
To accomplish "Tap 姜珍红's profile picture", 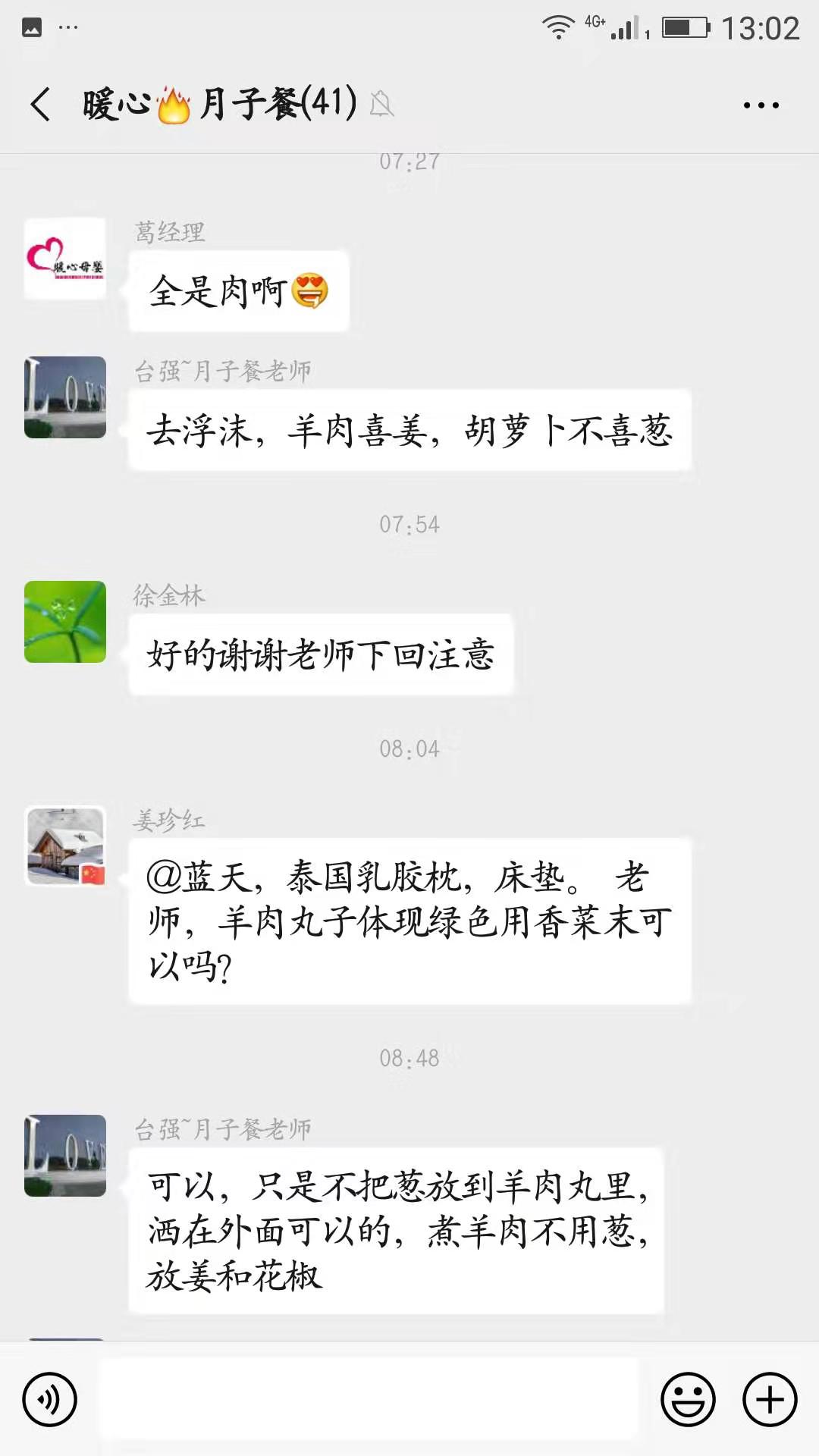I will [x=65, y=846].
